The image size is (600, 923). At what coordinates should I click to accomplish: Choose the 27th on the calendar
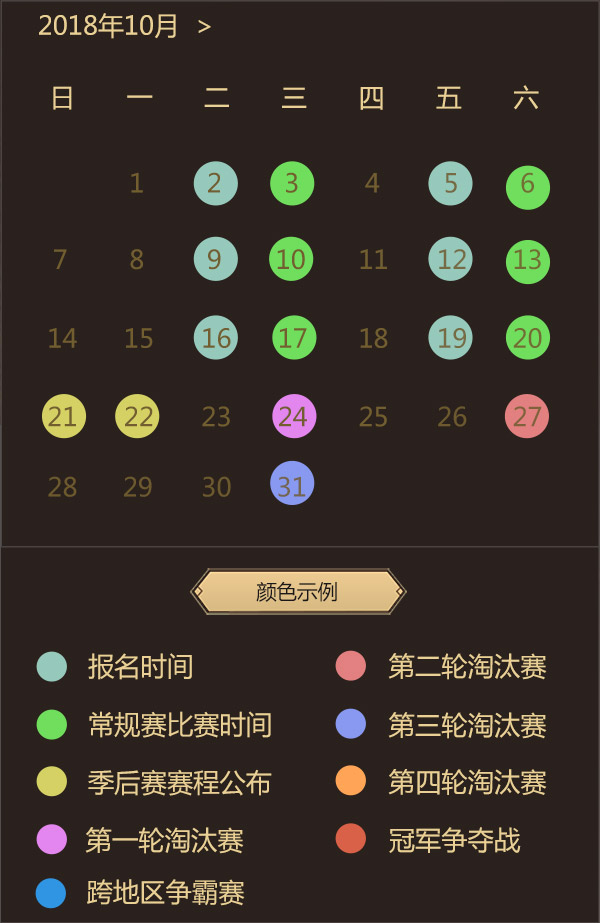pos(527,416)
